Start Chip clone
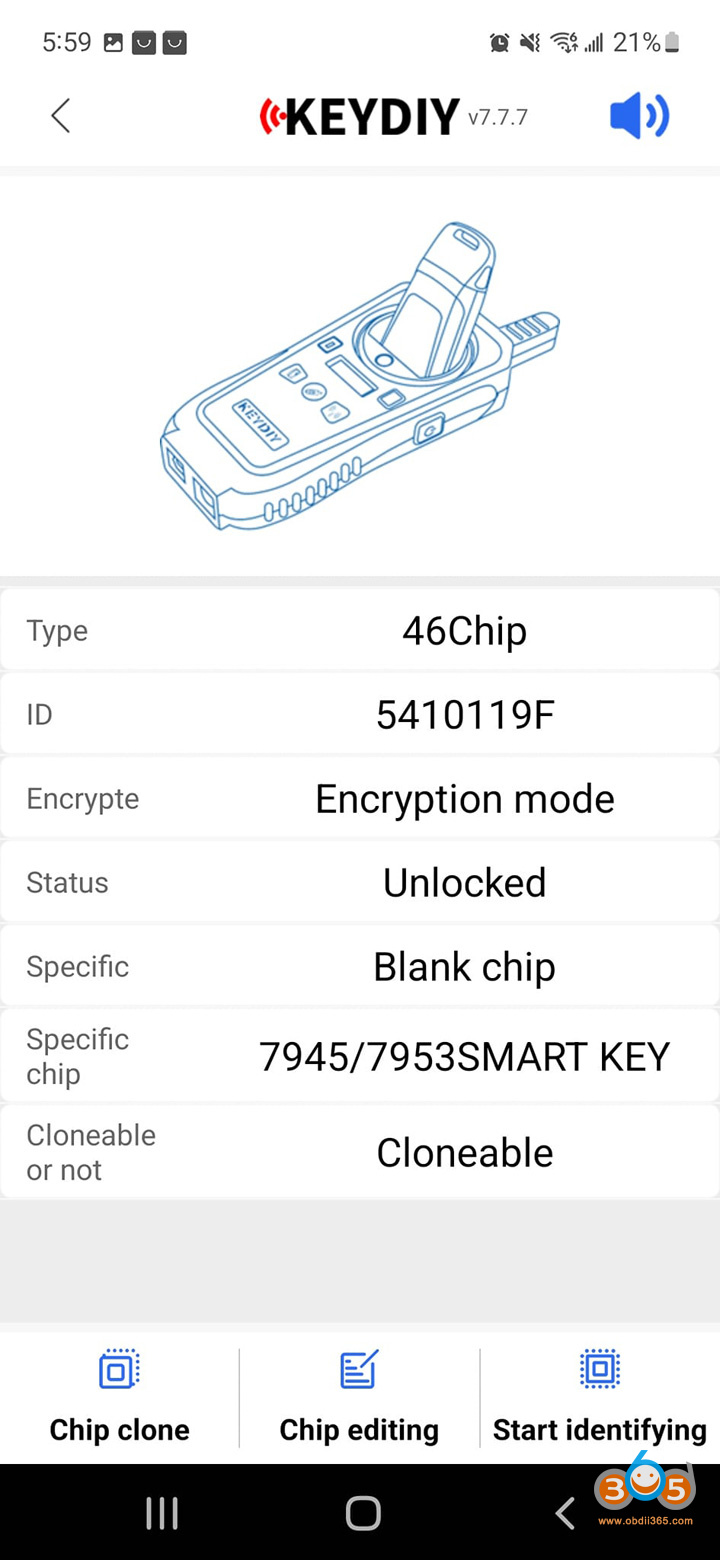The image size is (720, 1560). [119, 1396]
